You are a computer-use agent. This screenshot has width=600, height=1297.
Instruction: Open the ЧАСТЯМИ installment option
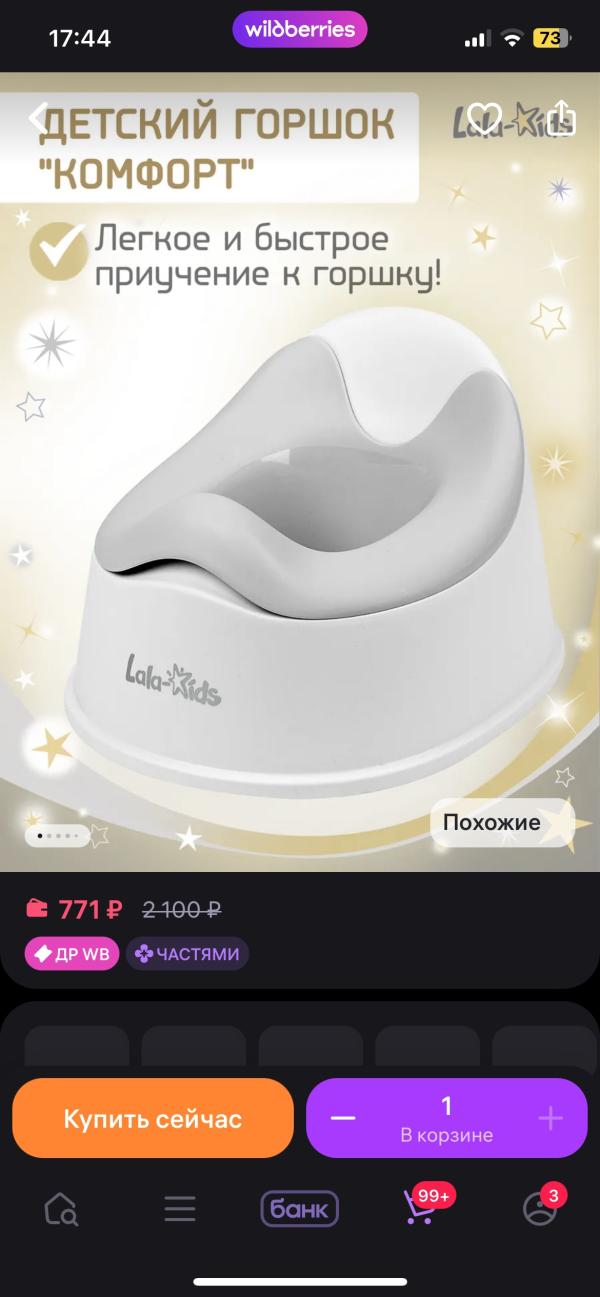pyautogui.click(x=187, y=954)
